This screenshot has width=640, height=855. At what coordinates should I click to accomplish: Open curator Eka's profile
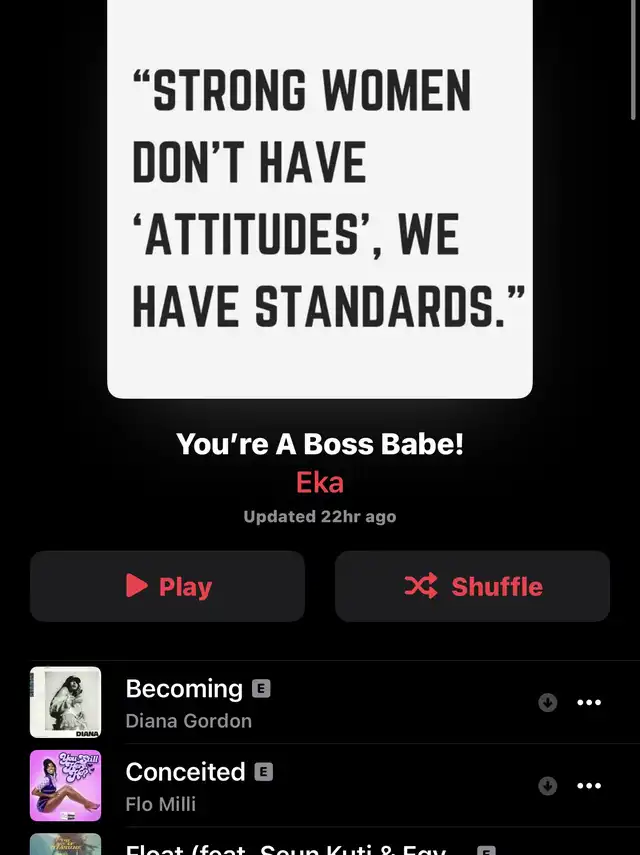click(320, 483)
